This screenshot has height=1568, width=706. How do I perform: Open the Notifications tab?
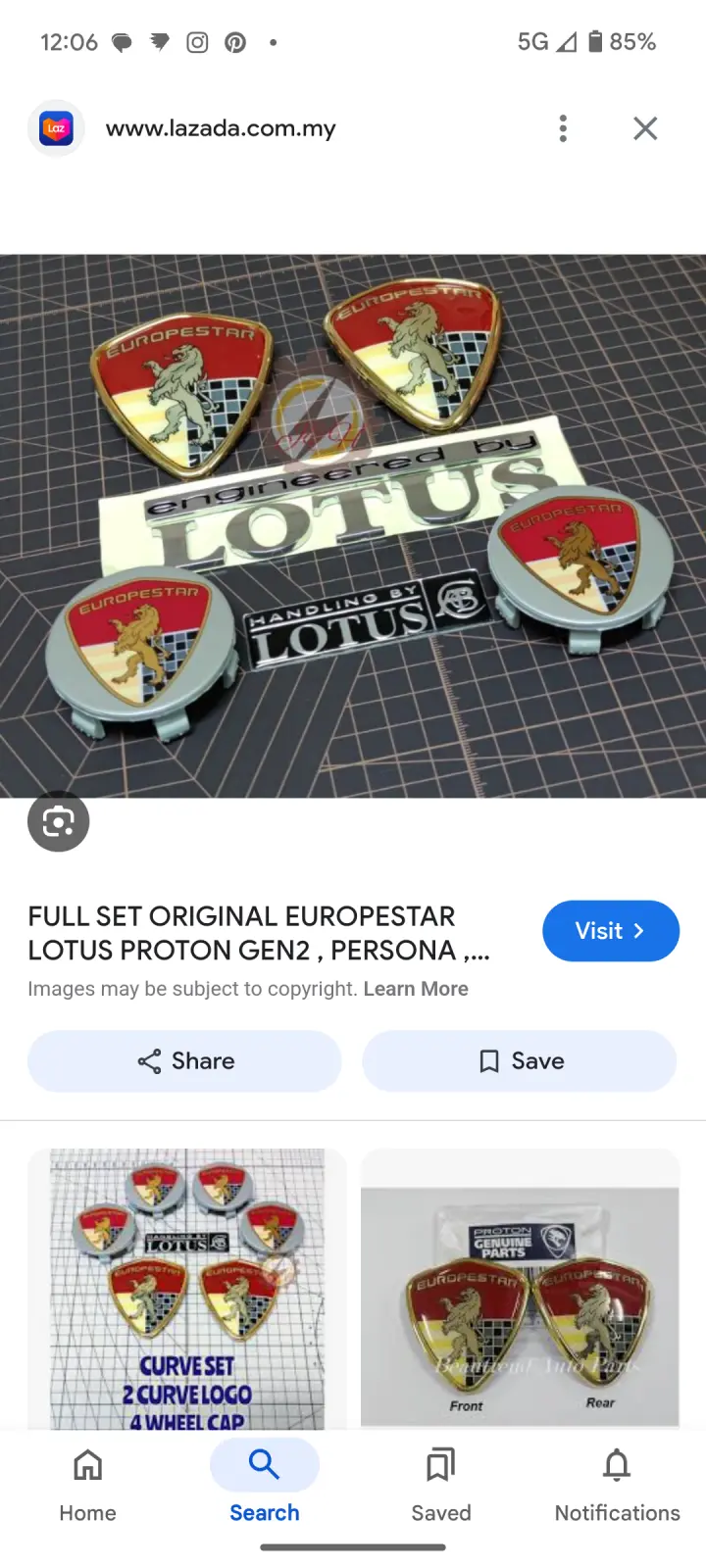(x=617, y=1485)
